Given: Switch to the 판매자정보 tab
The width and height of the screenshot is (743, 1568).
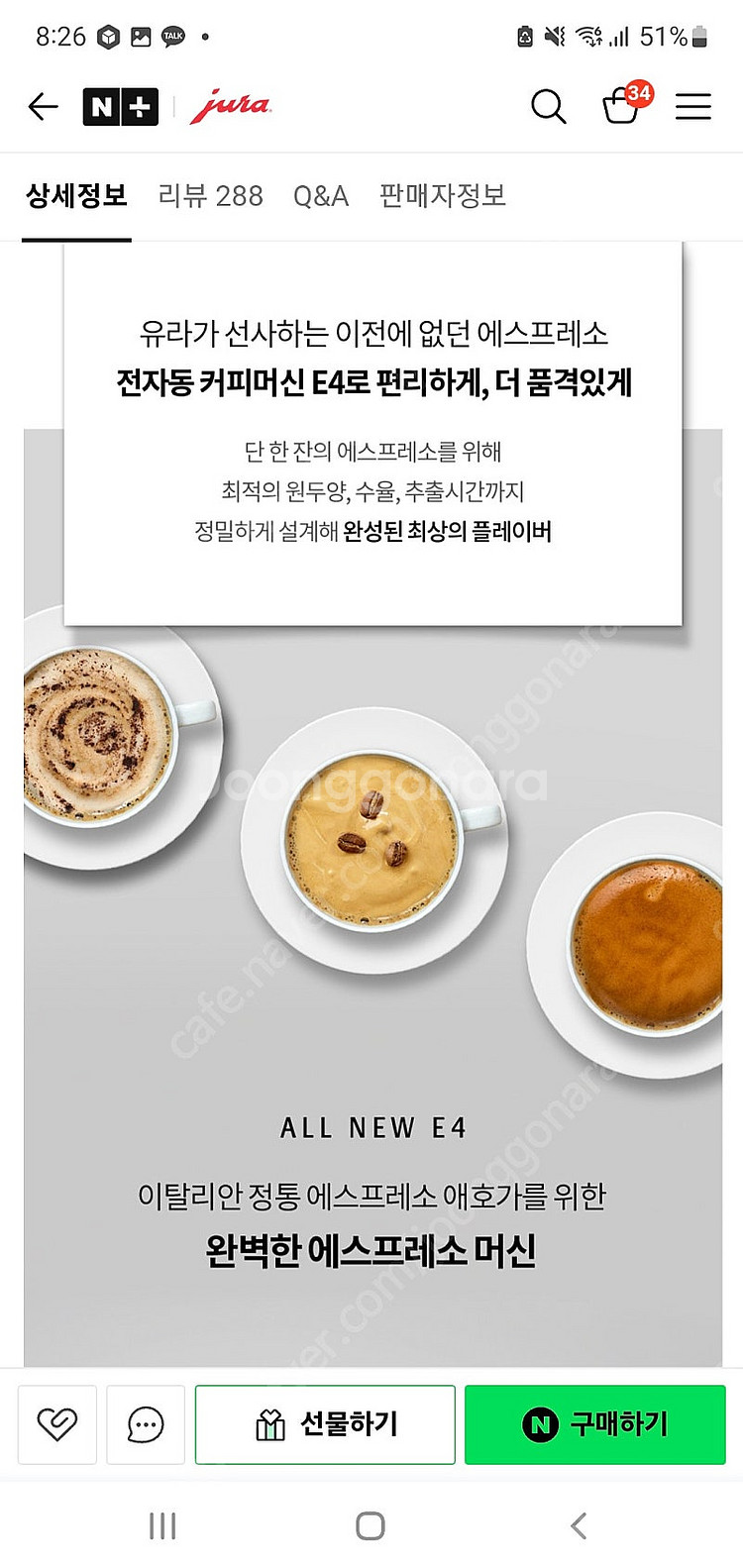Looking at the screenshot, I should pos(443,195).
